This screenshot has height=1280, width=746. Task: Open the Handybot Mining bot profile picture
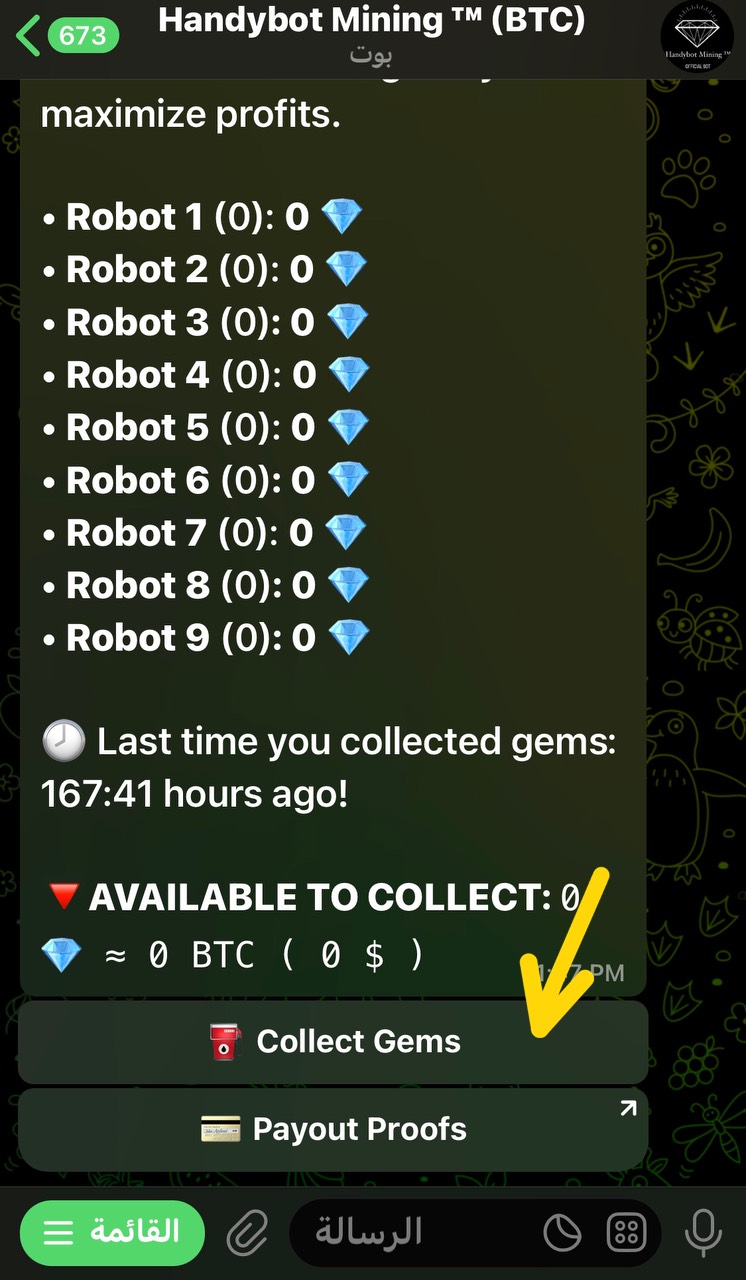pyautogui.click(x=697, y=38)
